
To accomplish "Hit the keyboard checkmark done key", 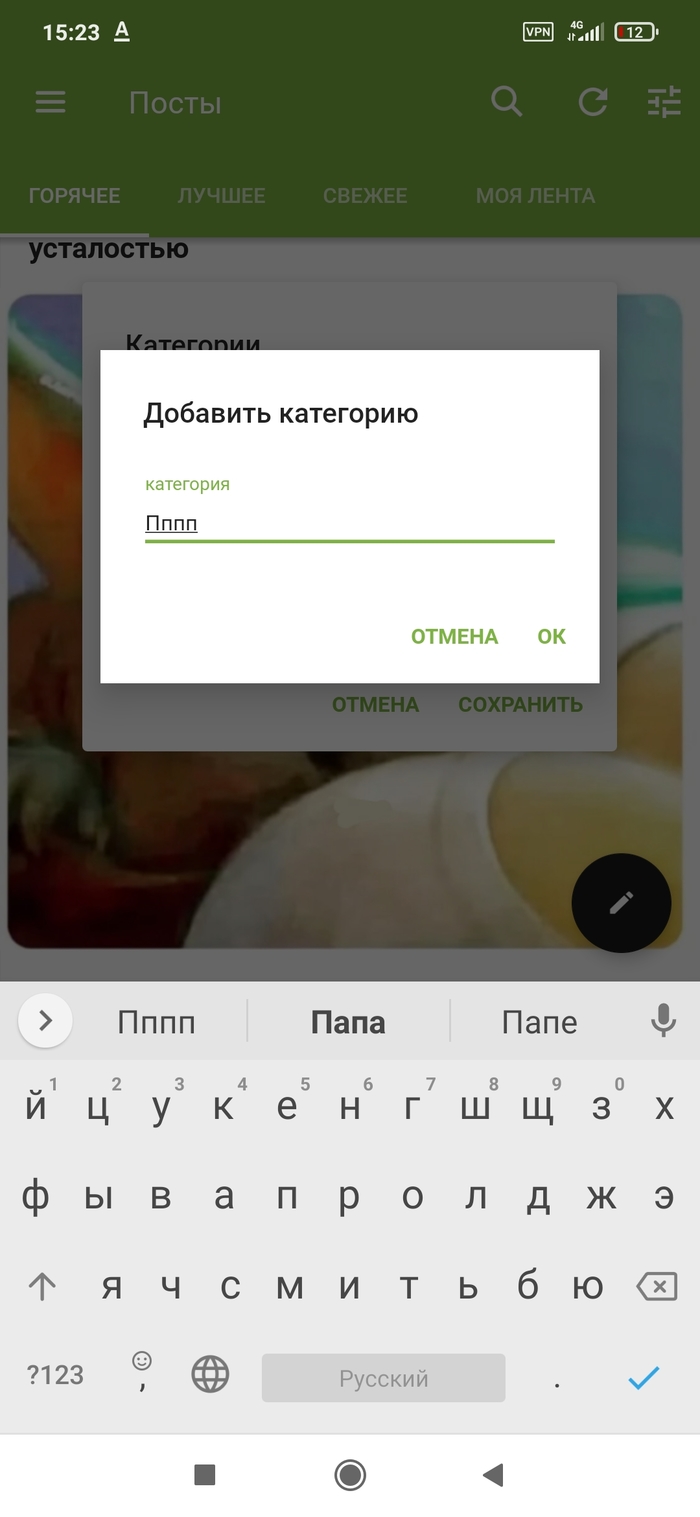I will pos(643,1377).
